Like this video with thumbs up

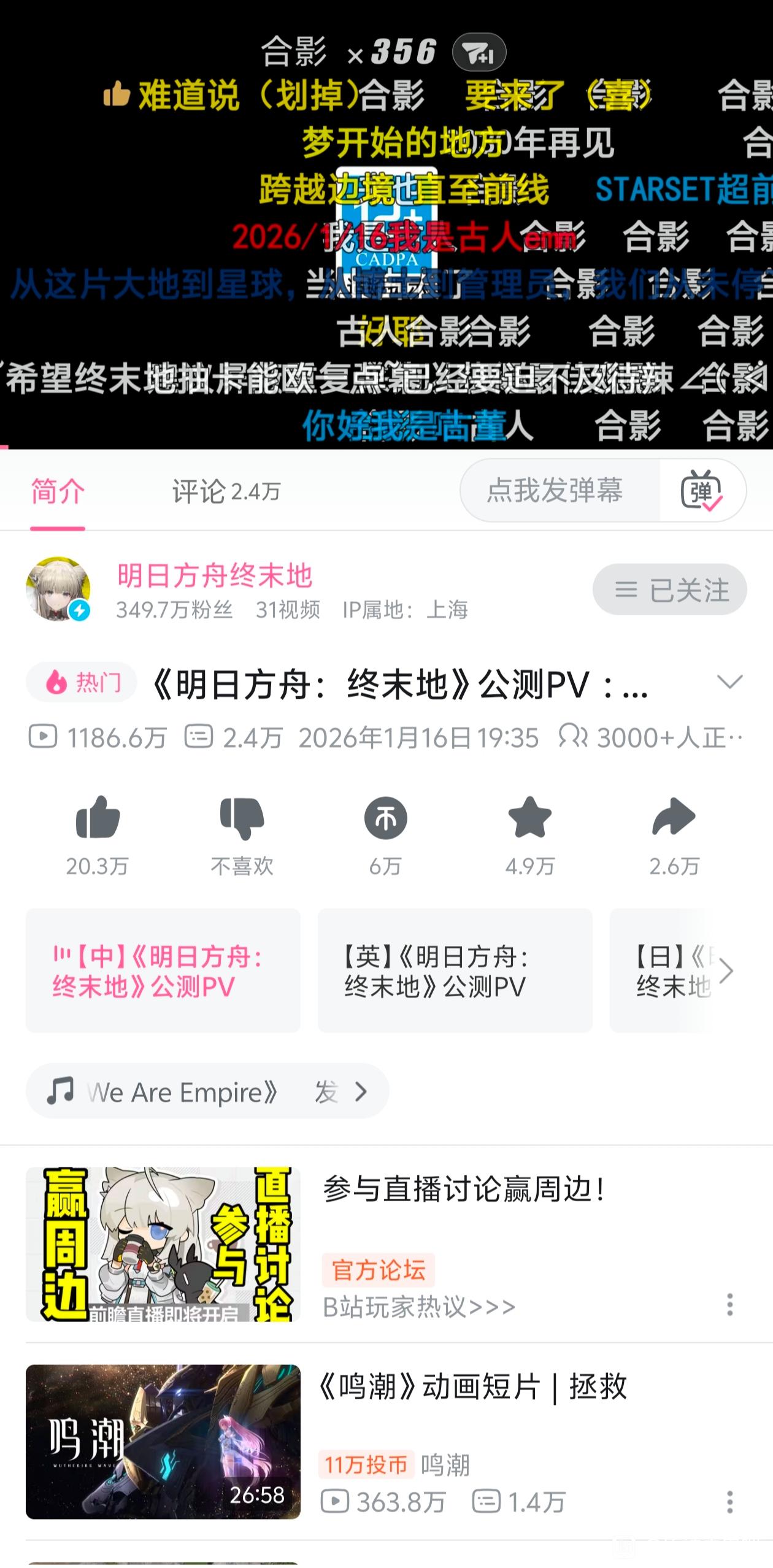tap(98, 818)
